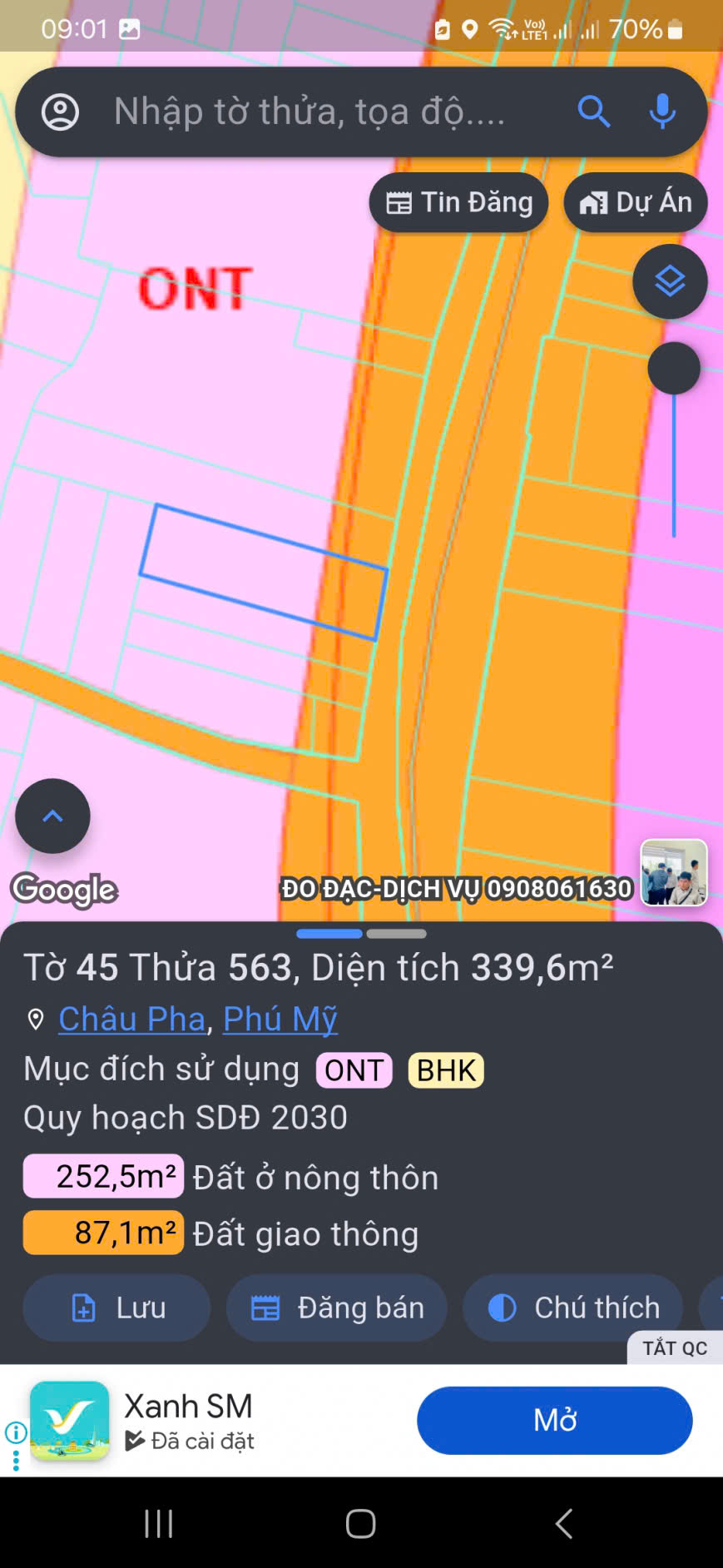
Task: Tap the ad info icon
Action: (x=16, y=1432)
